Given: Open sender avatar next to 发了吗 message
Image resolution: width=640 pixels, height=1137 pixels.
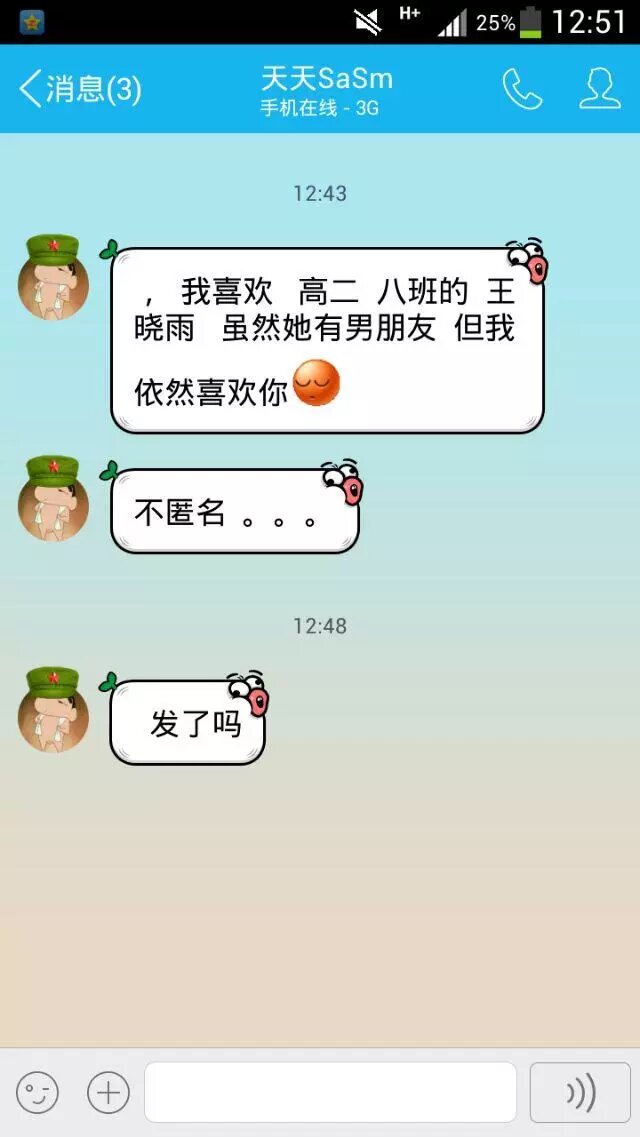Looking at the screenshot, I should coord(53,709).
